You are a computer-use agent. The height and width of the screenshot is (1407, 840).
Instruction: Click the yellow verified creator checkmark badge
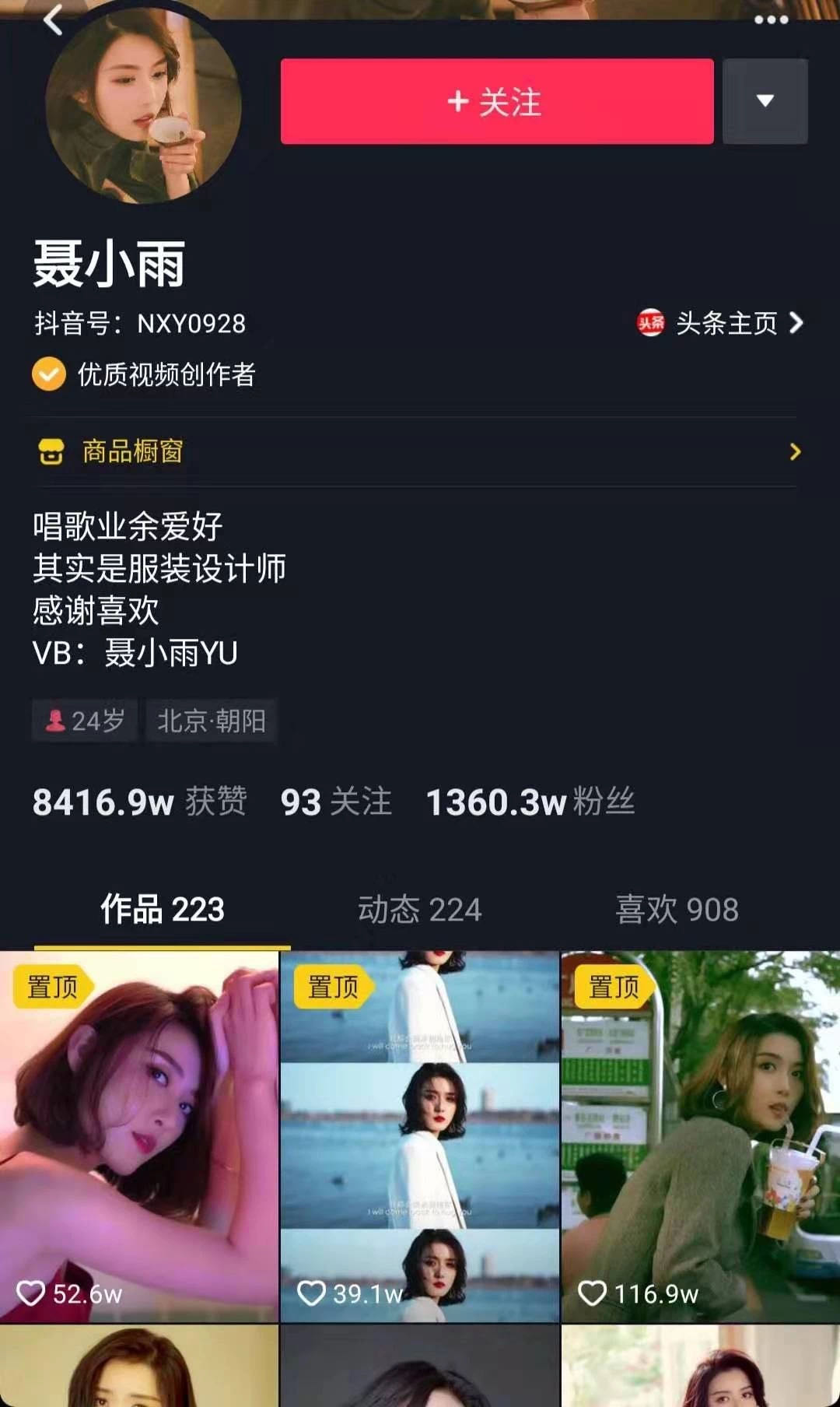click(47, 375)
